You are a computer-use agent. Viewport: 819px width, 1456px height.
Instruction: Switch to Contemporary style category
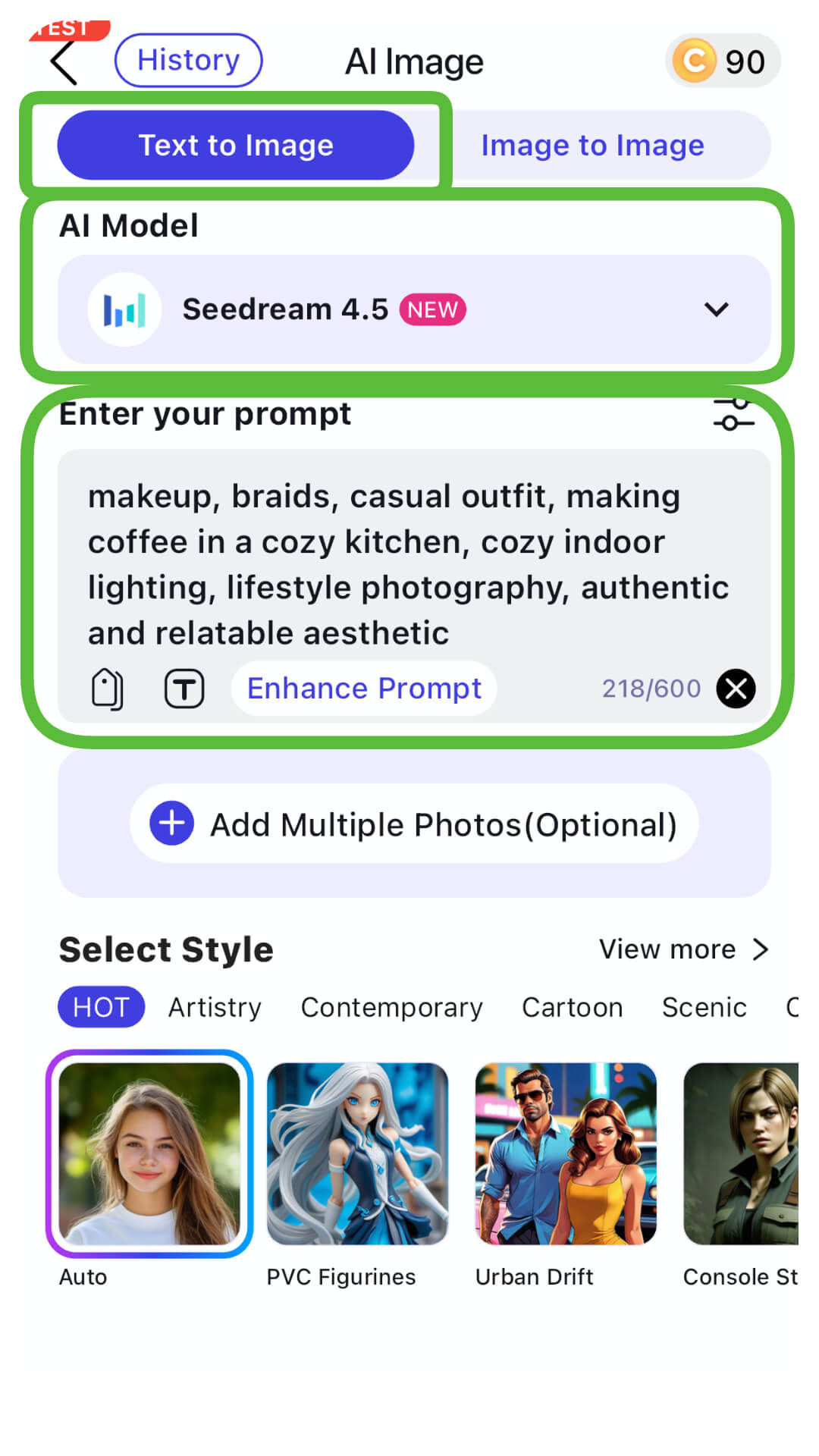tap(391, 1007)
